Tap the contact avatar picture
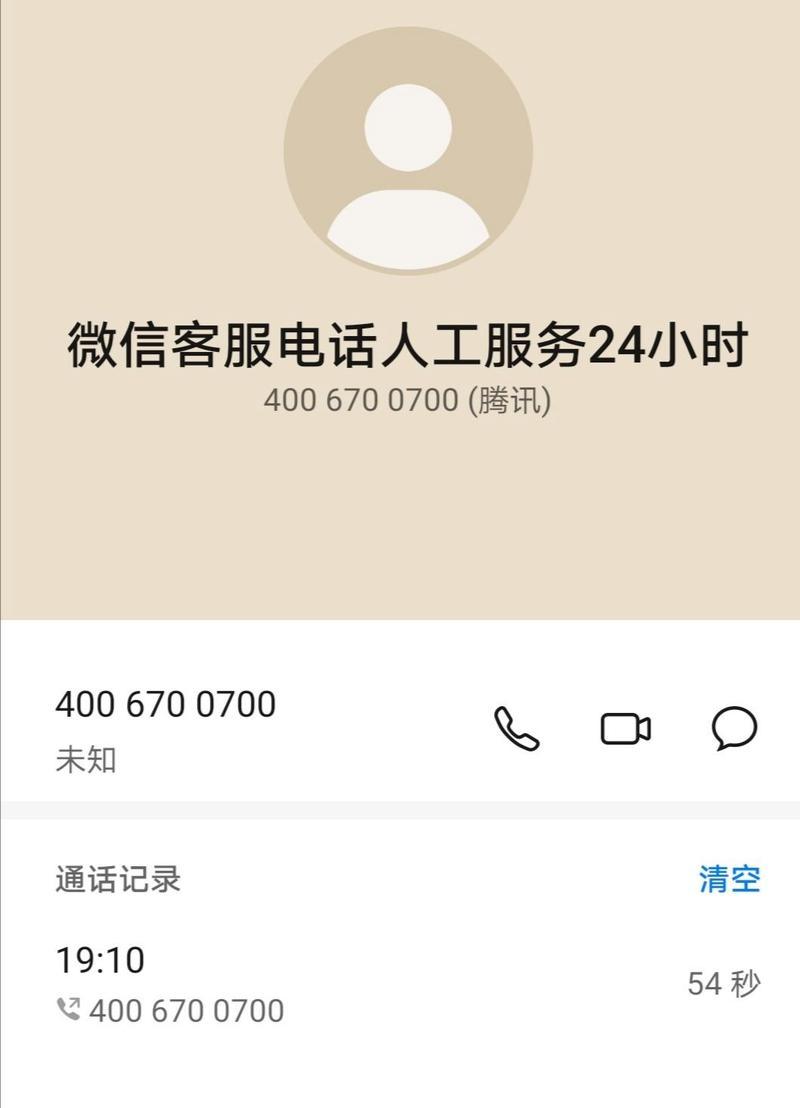This screenshot has height=1108, width=800. pos(408,151)
